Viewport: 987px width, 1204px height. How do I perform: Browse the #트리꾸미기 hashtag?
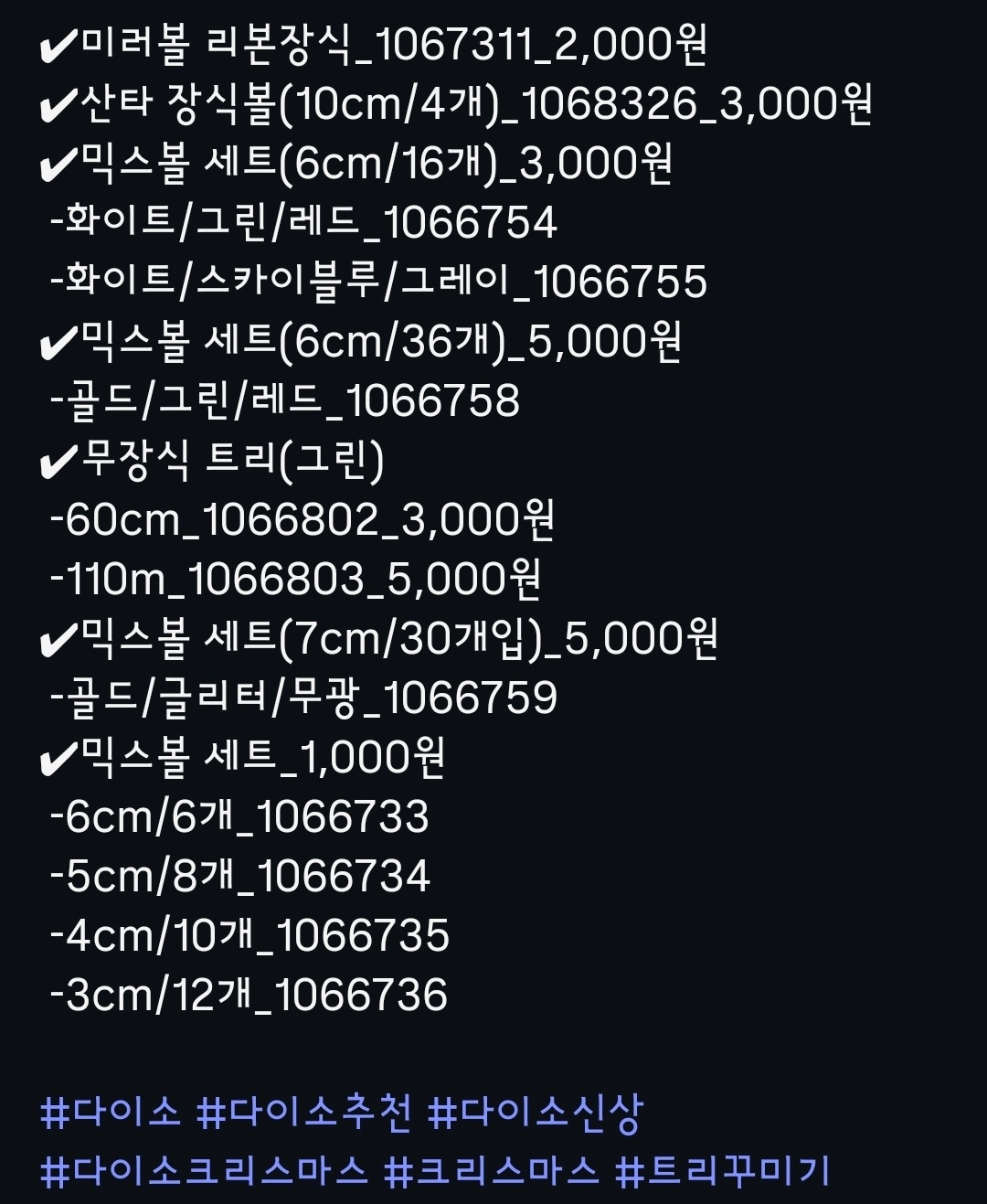723,1171
